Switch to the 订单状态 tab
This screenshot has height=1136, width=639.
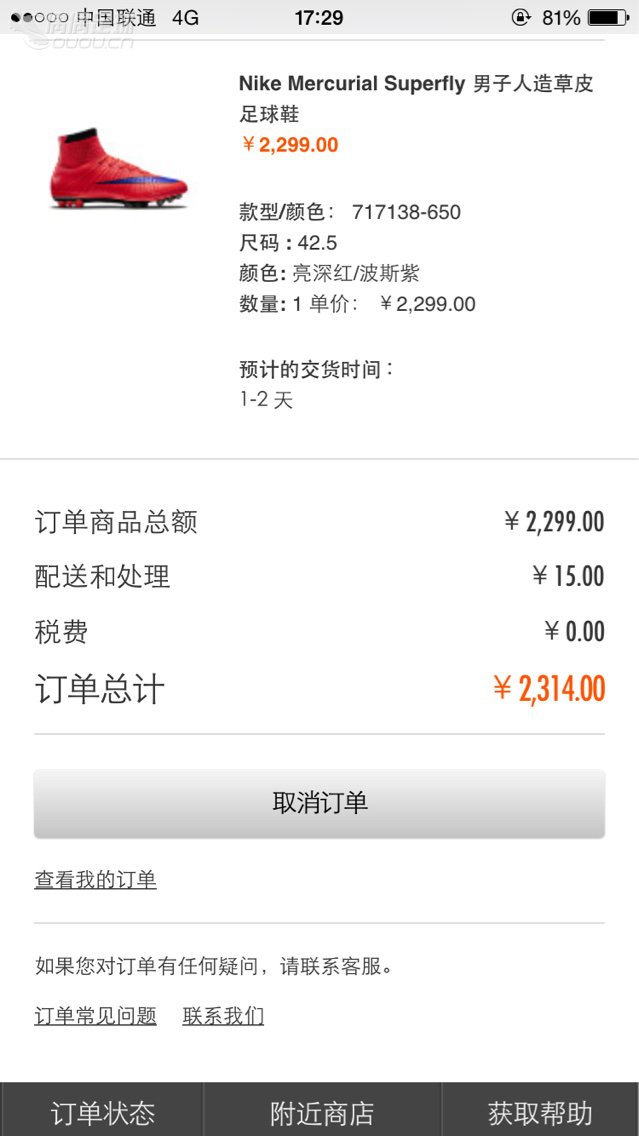pyautogui.click(x=102, y=1112)
